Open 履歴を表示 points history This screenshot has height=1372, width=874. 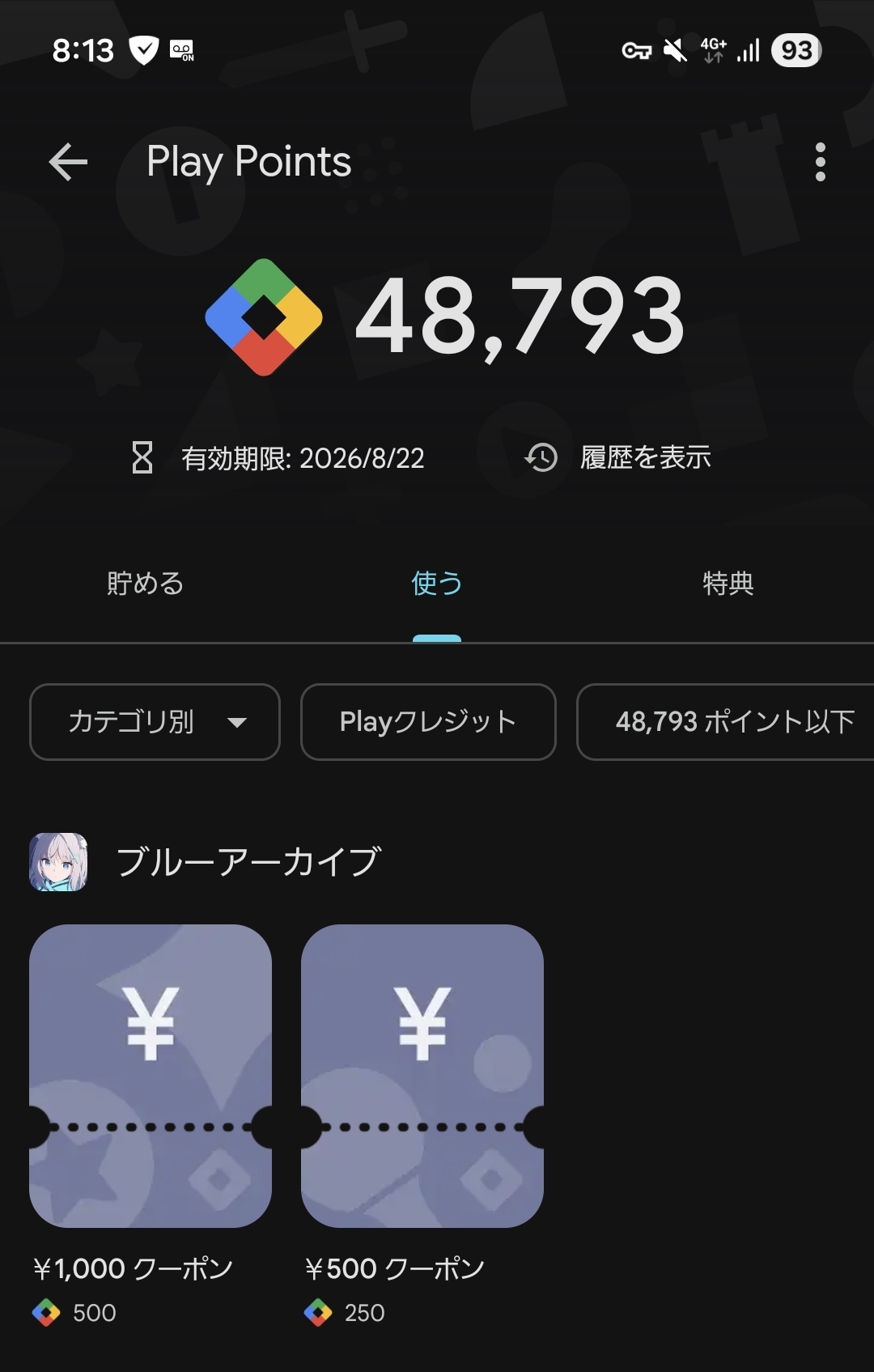pyautogui.click(x=619, y=457)
